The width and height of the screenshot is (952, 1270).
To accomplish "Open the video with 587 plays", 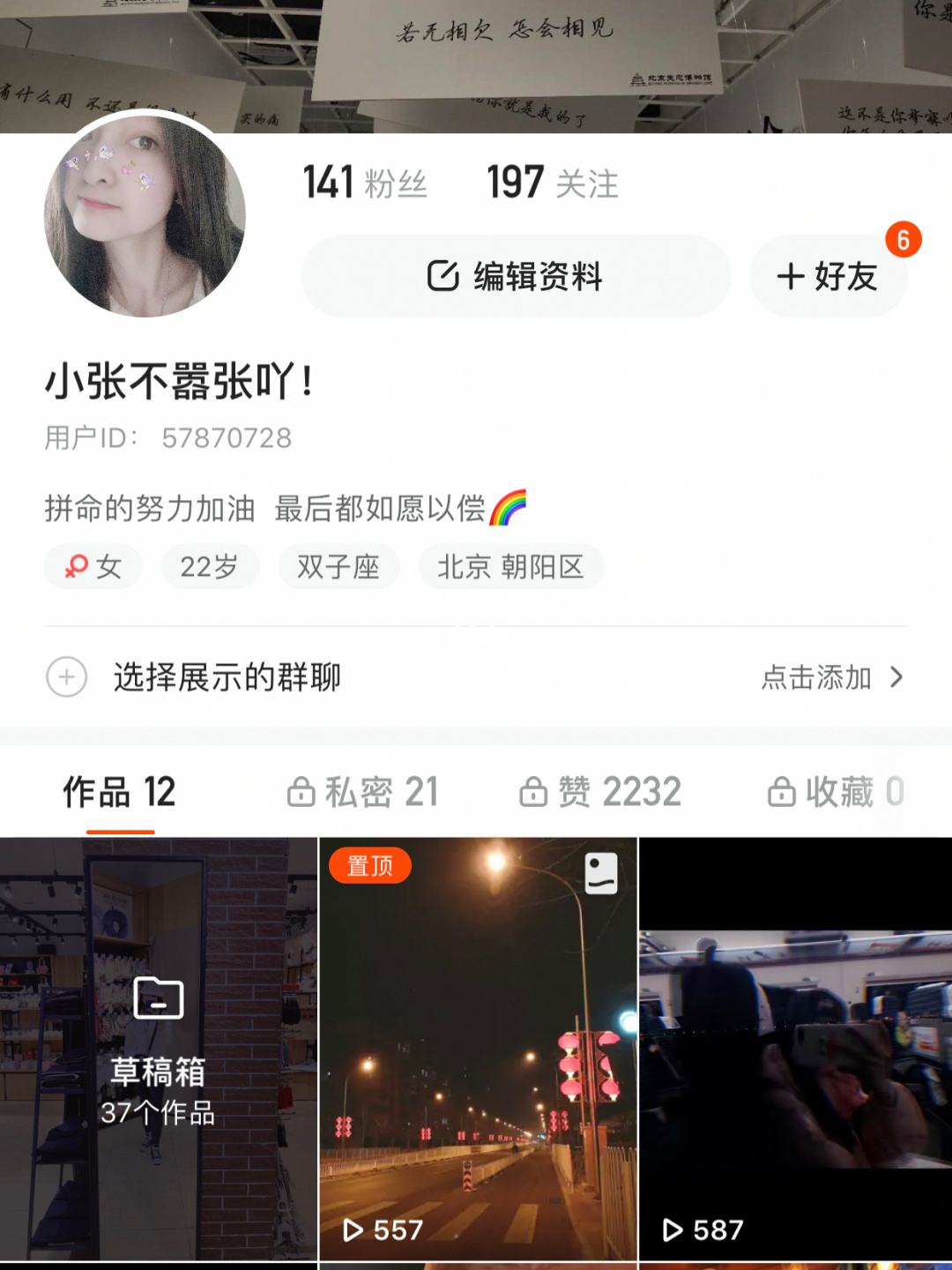I will pos(795,1050).
